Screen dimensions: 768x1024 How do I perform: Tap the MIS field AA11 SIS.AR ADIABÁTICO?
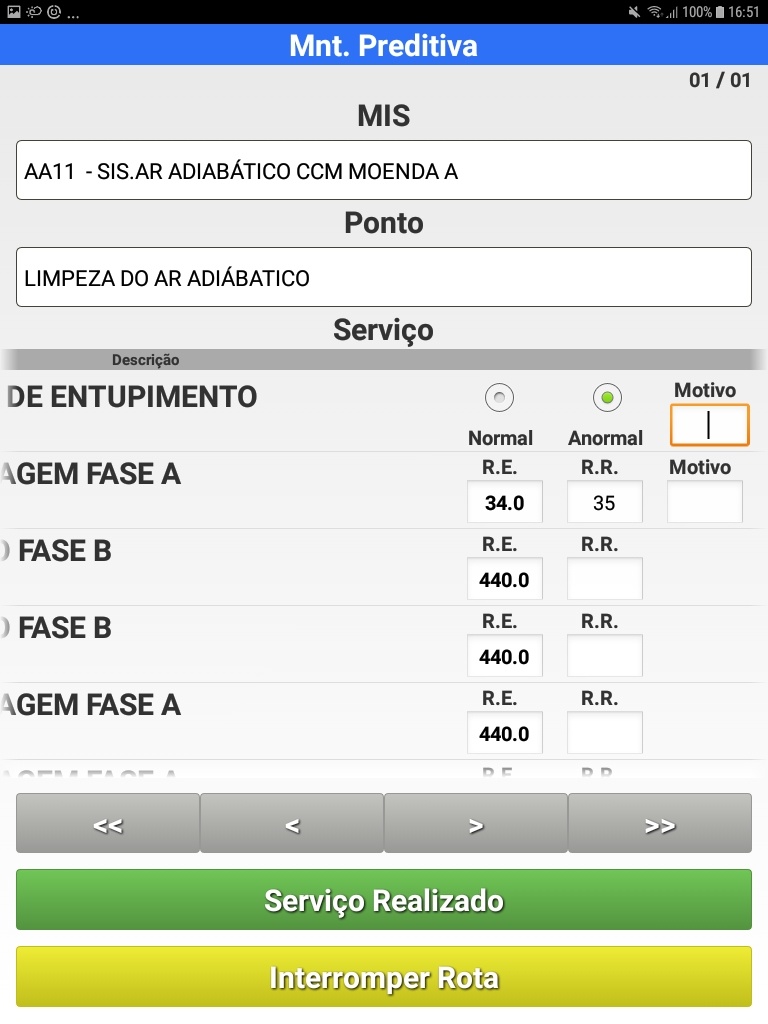click(384, 171)
